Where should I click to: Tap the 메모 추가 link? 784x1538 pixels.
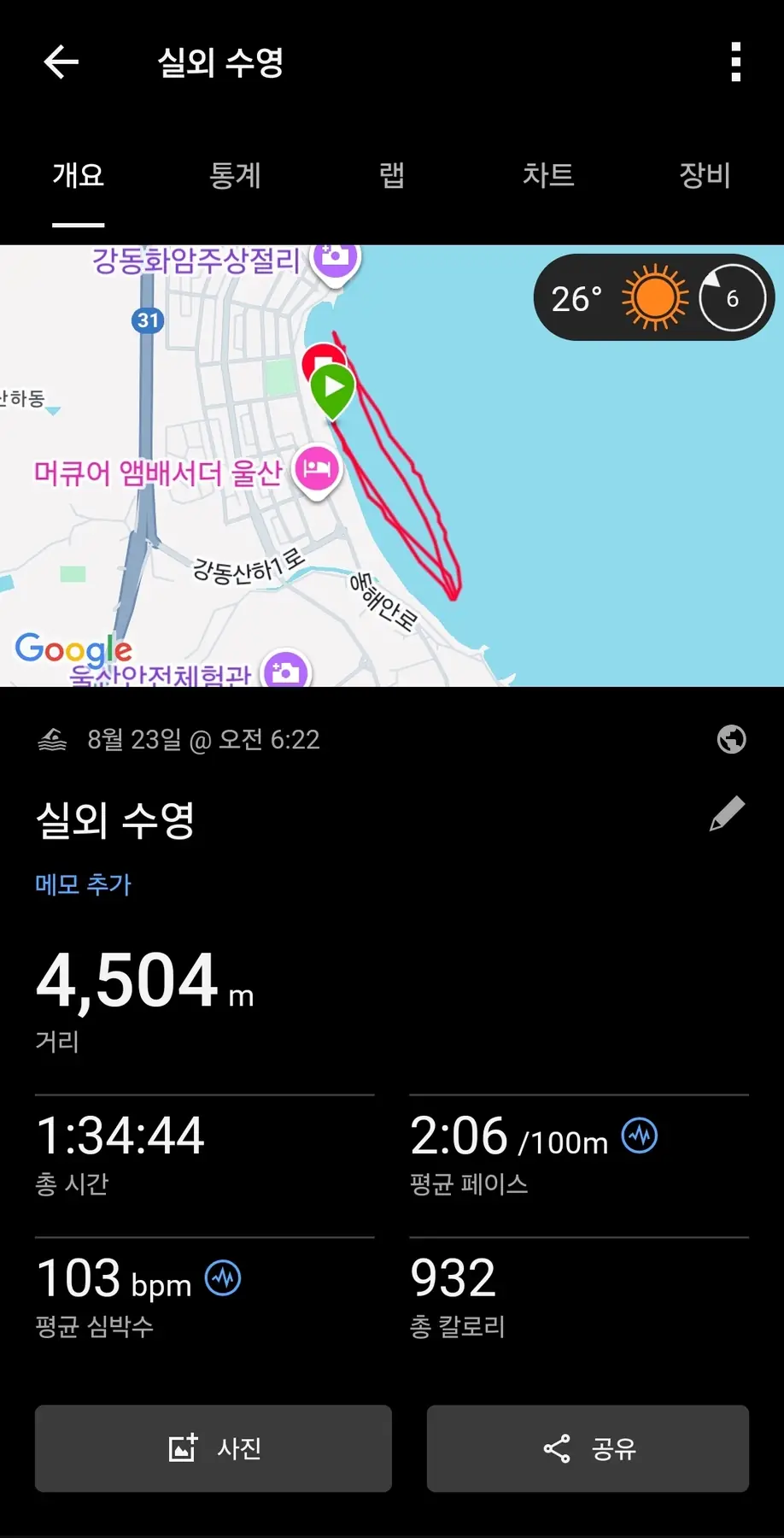point(84,884)
